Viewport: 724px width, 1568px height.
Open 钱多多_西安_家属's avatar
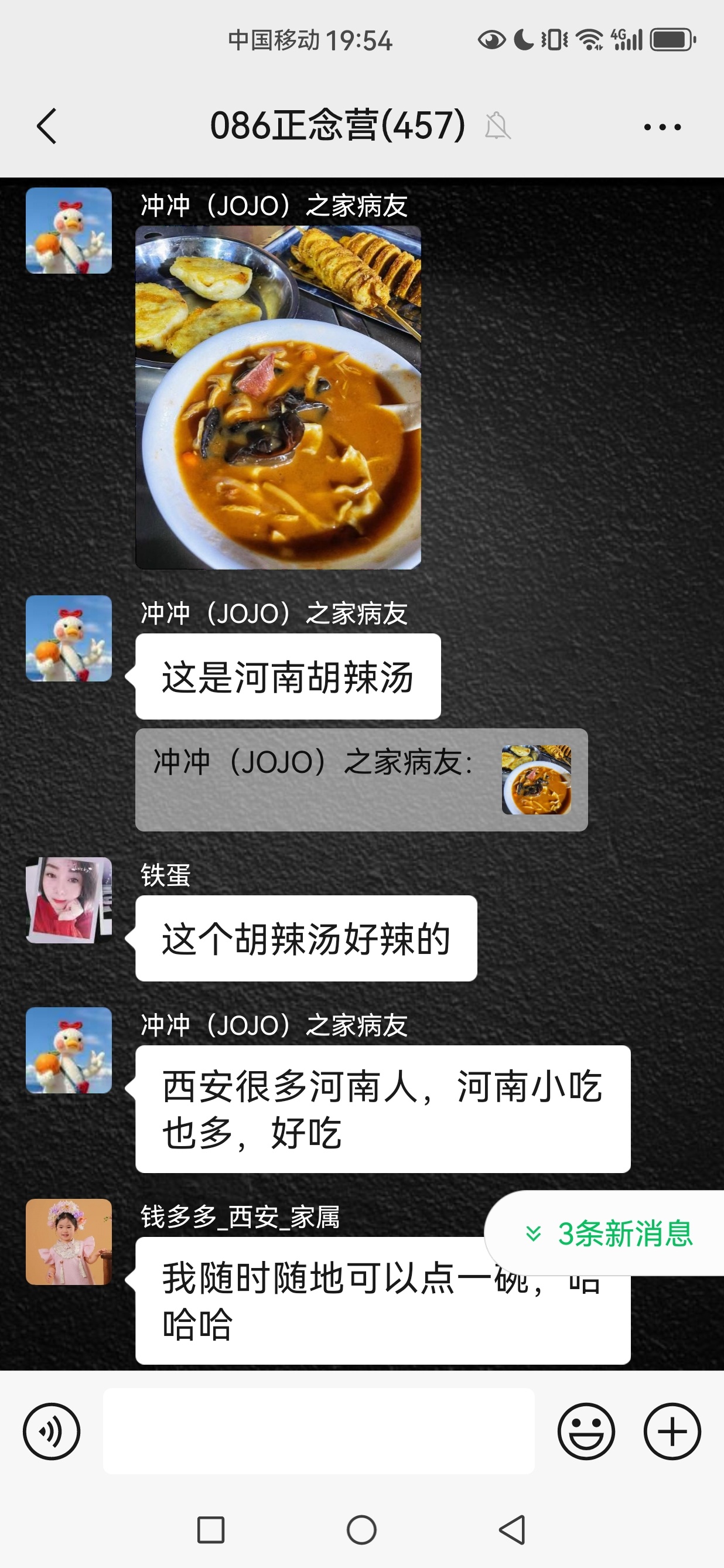69,1242
